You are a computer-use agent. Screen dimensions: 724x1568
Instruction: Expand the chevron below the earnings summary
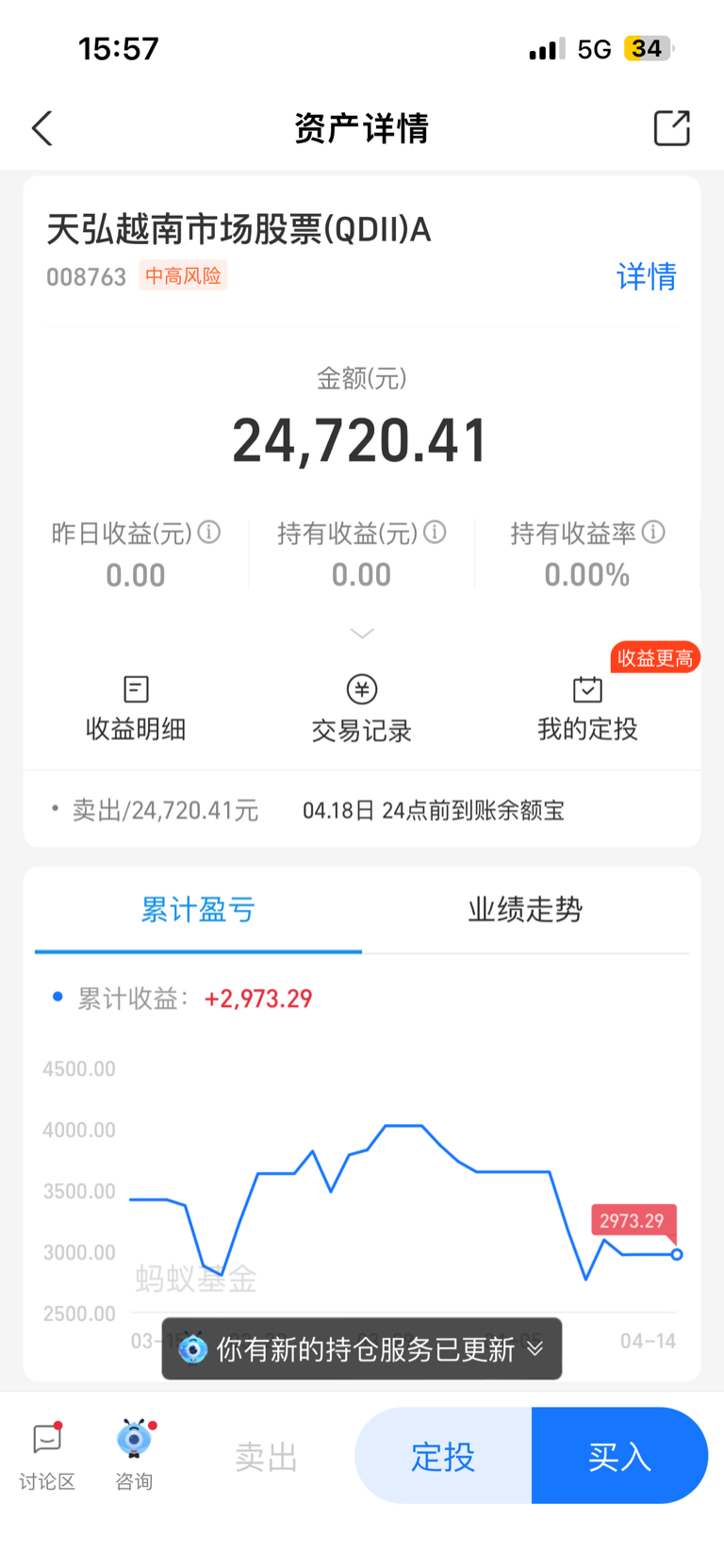click(x=361, y=633)
